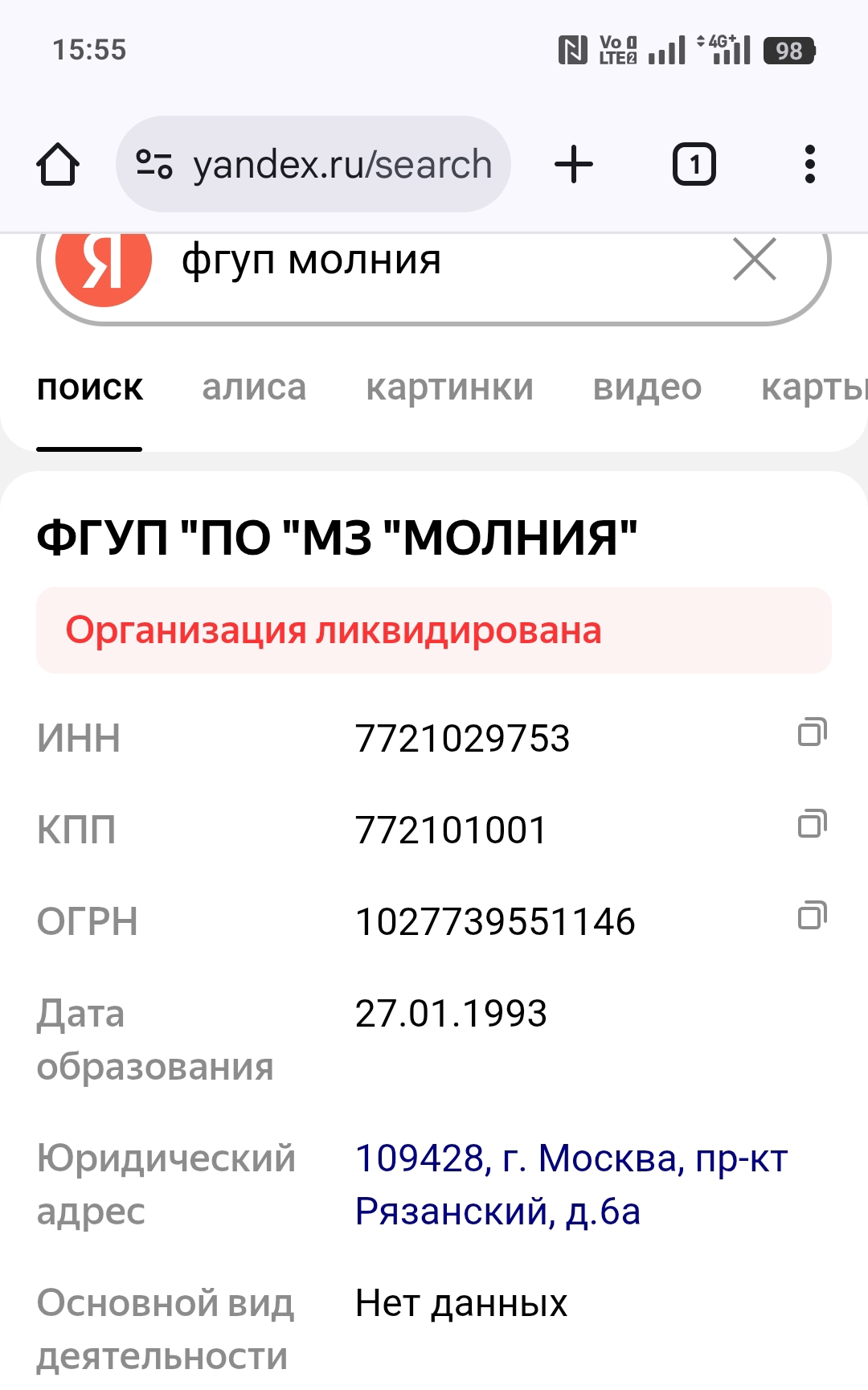Screen dimensions: 868x1390
Task: Switch to the 'картинки' tab
Action: point(449,387)
